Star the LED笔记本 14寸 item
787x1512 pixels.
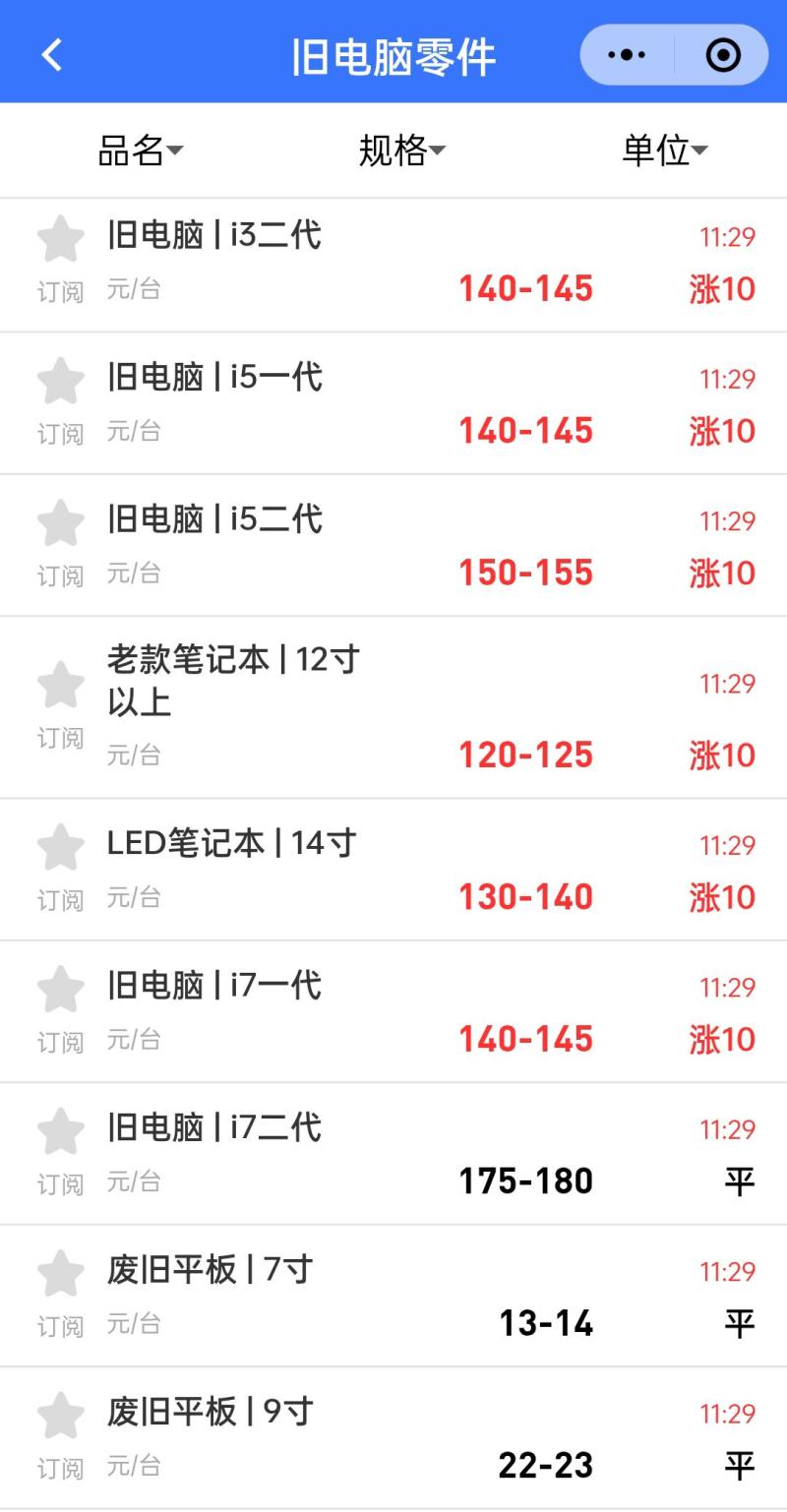61,847
